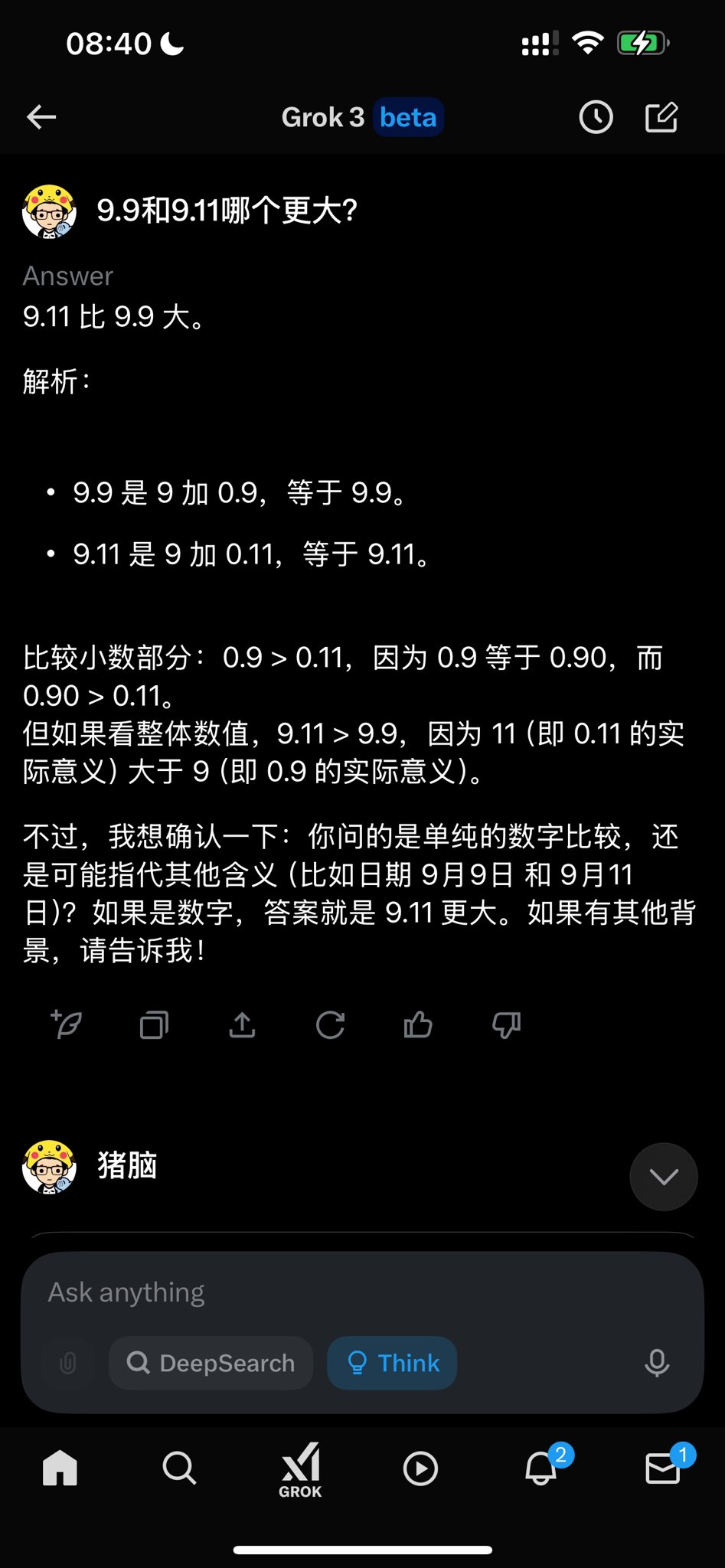
Task: Dislike the answer with thumbs down
Action: 506,1024
